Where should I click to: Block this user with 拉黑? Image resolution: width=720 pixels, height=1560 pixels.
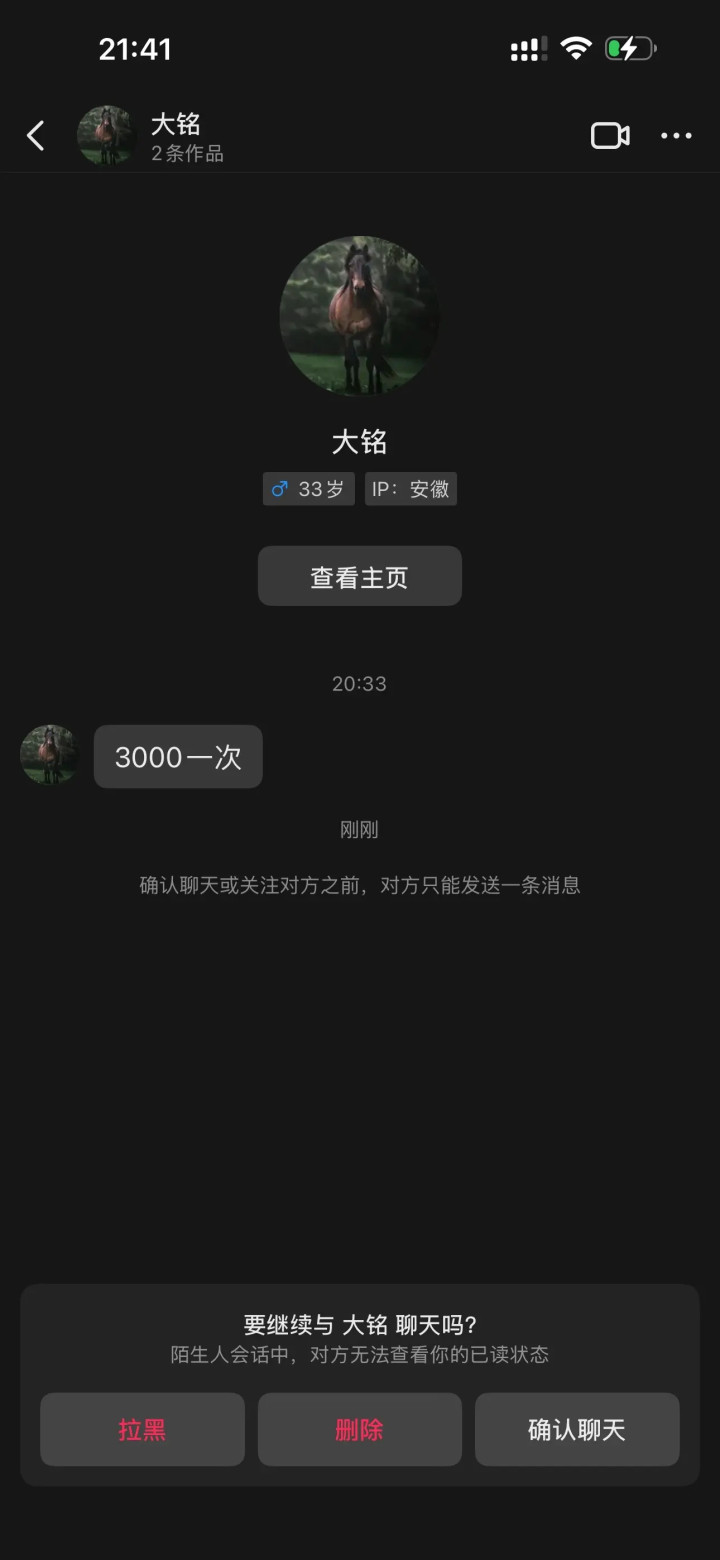[142, 1429]
